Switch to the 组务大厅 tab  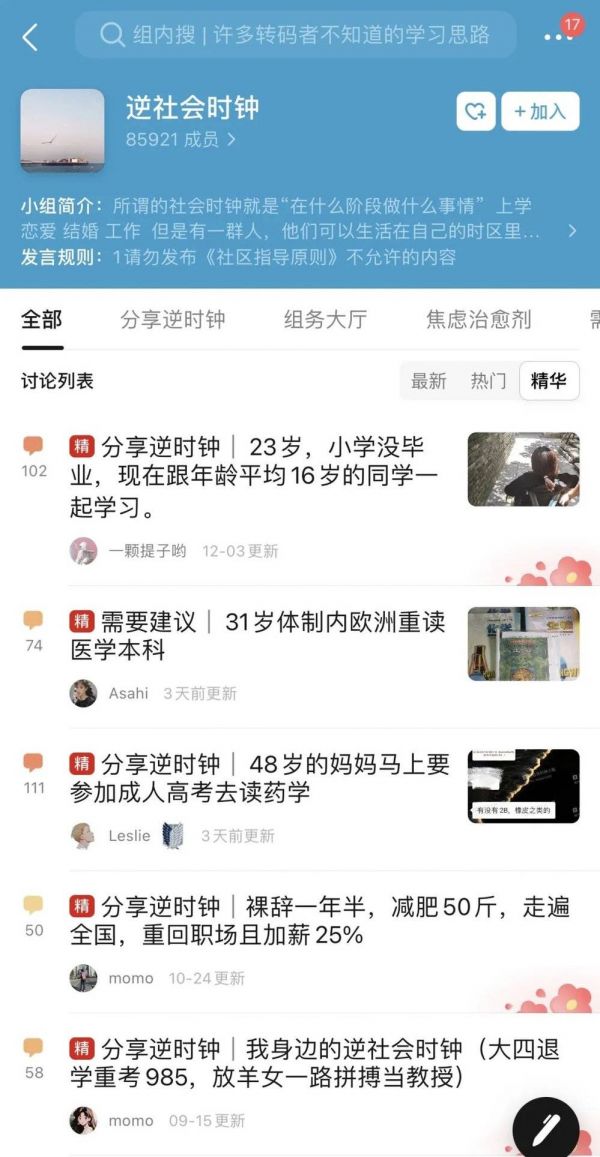(325, 320)
